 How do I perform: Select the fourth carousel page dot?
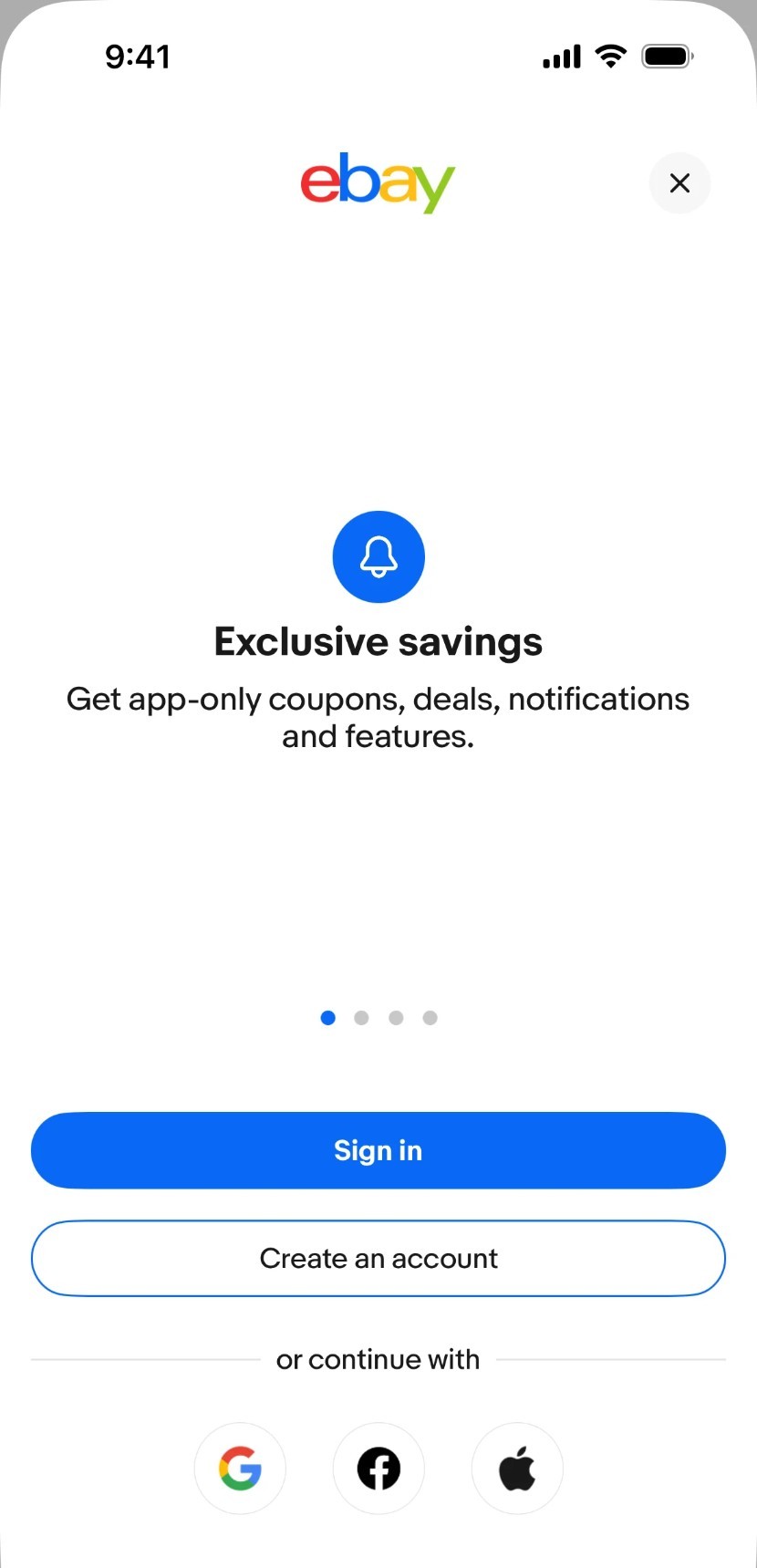pos(430,1018)
